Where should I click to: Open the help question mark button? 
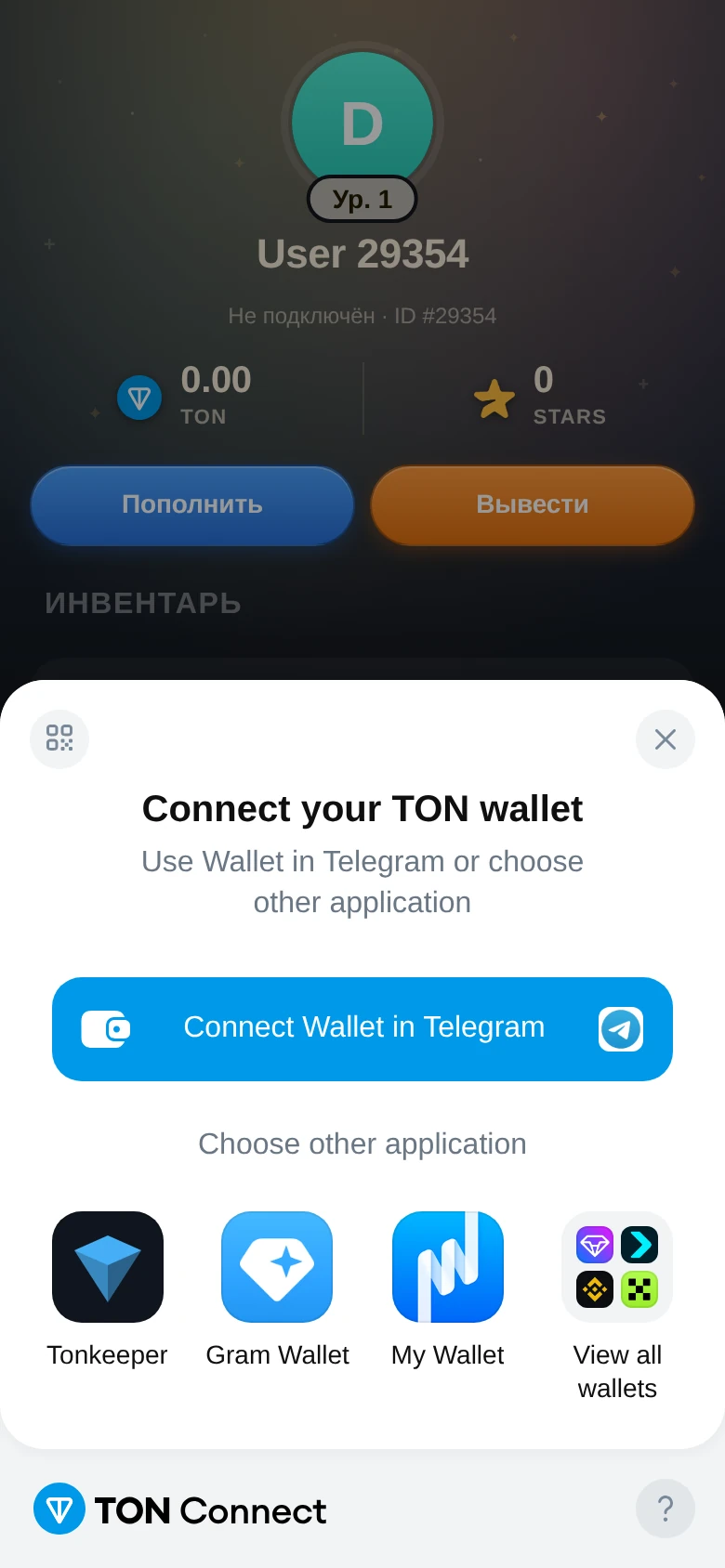coord(666,1509)
